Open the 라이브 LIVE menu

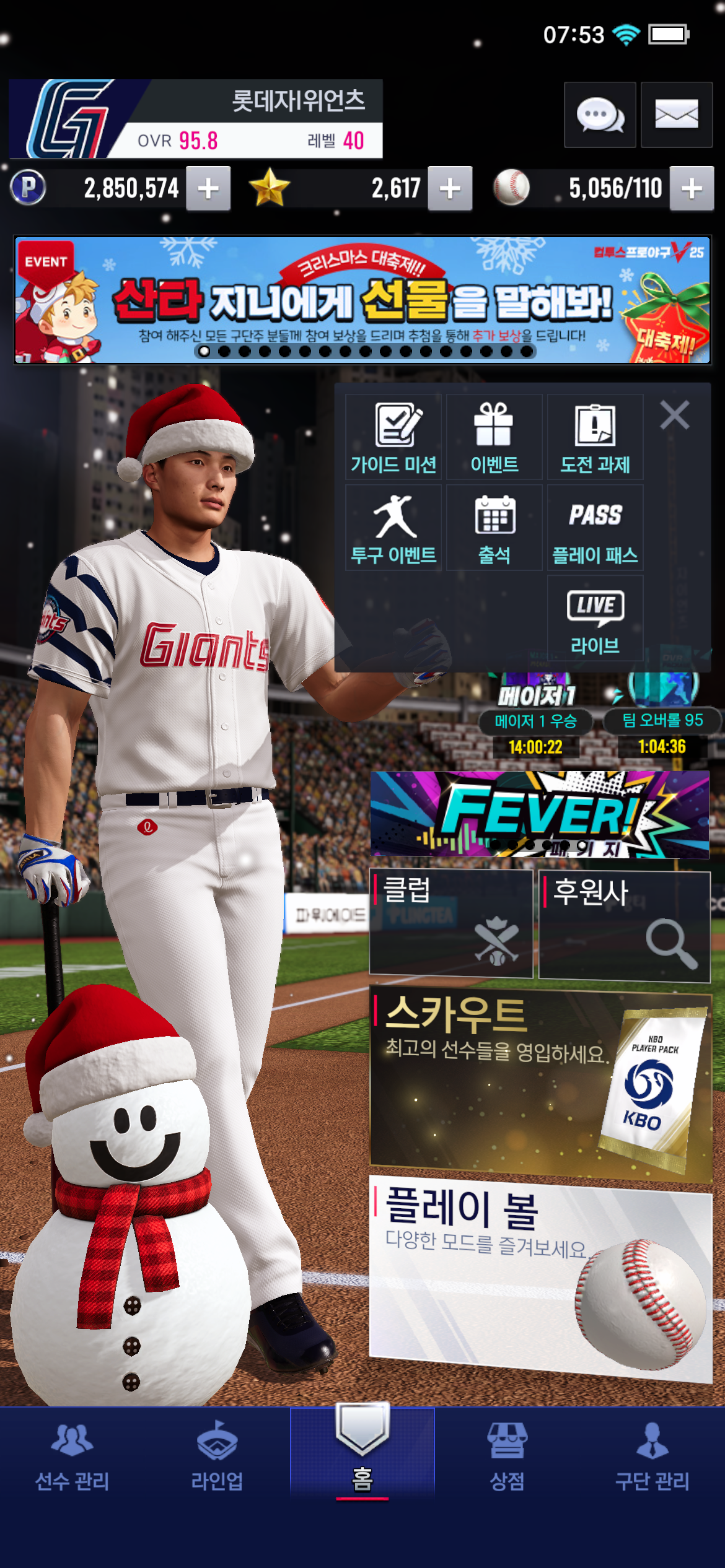pos(595,618)
